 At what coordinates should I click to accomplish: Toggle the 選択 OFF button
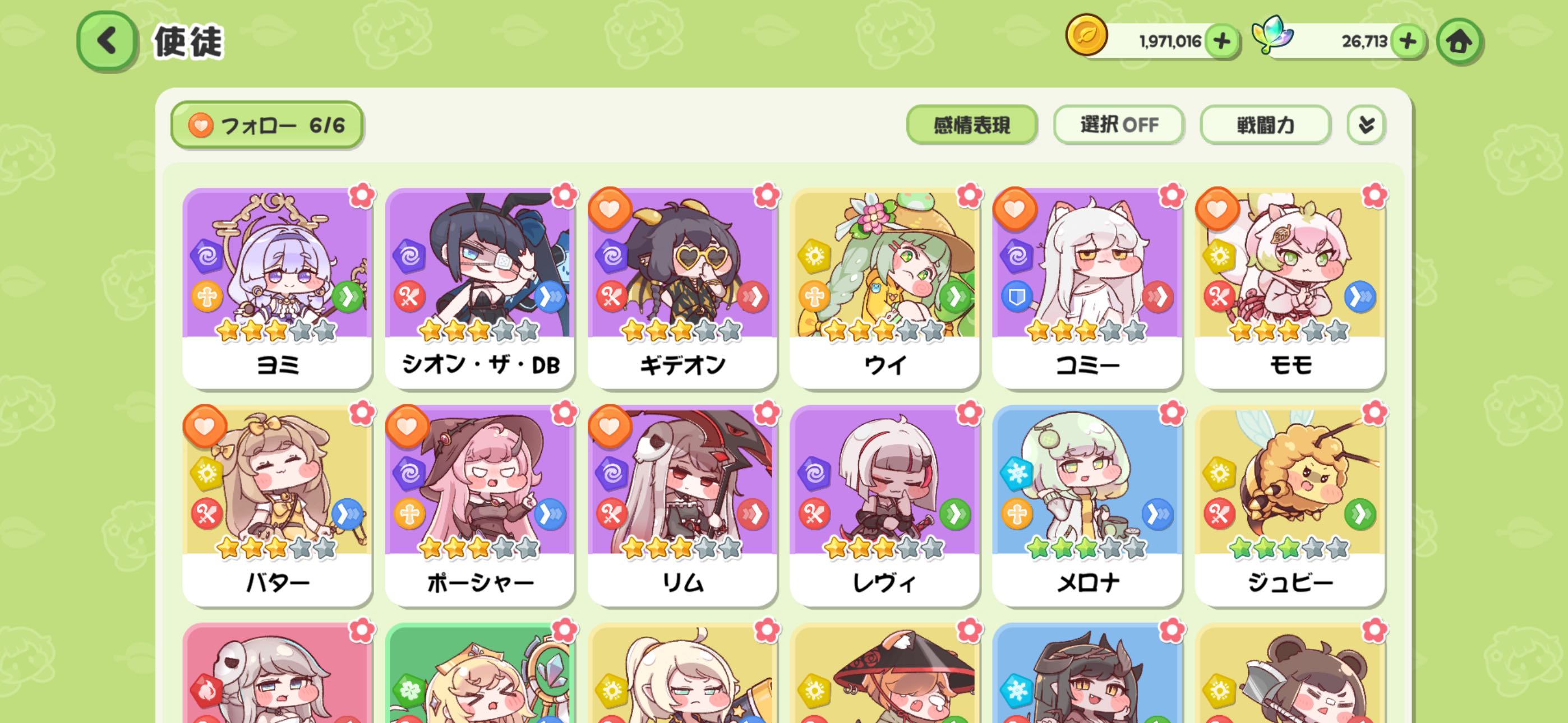[1118, 126]
